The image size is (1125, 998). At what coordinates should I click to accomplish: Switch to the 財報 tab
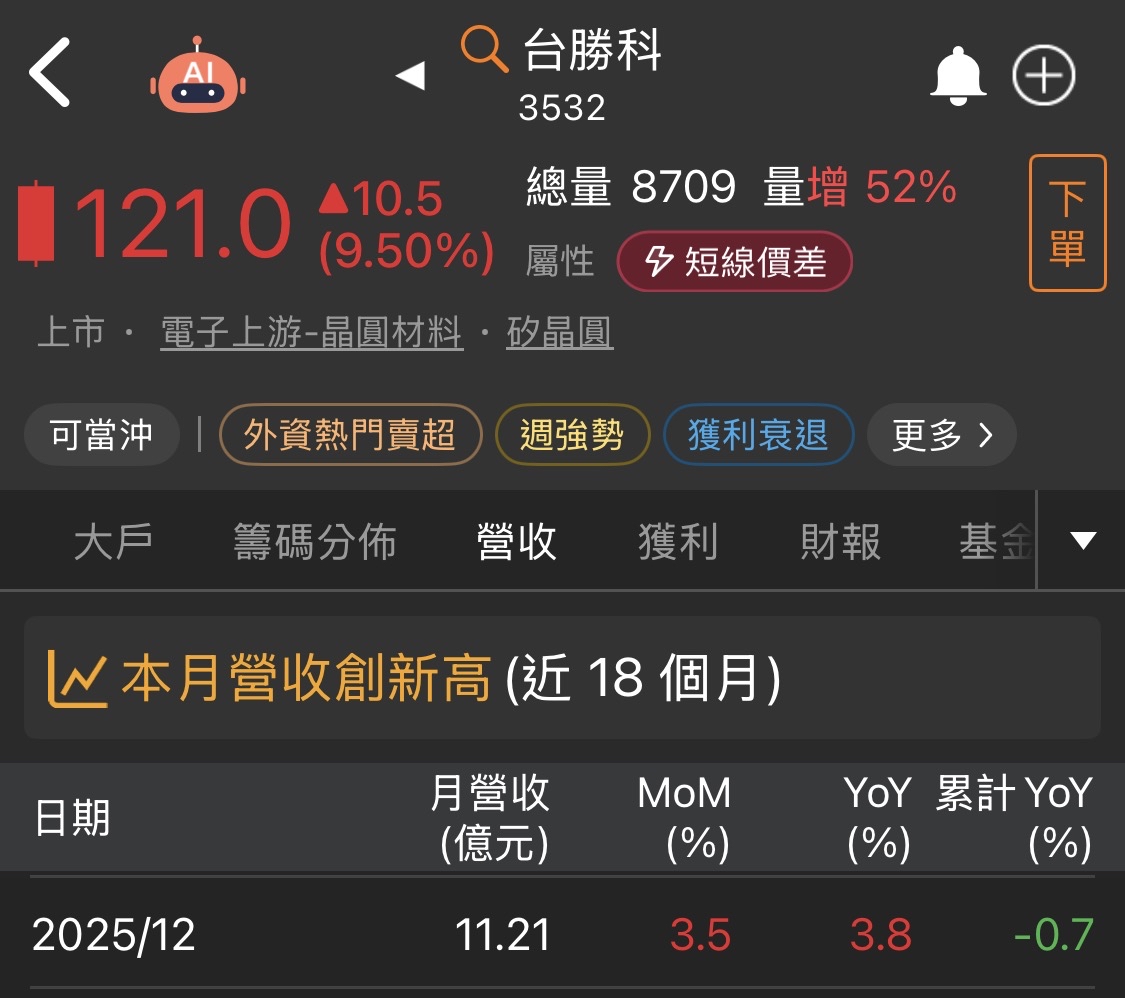click(x=840, y=542)
